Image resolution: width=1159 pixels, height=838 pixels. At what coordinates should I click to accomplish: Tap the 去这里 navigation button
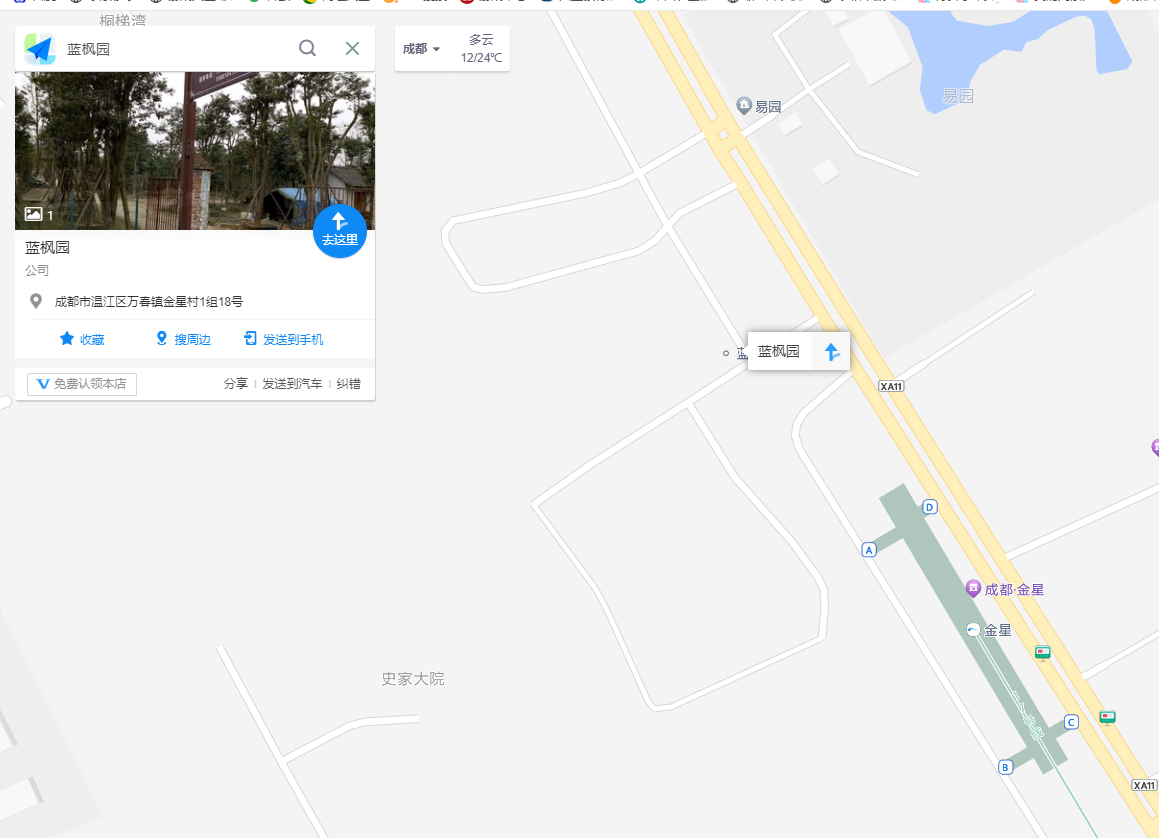coord(340,230)
